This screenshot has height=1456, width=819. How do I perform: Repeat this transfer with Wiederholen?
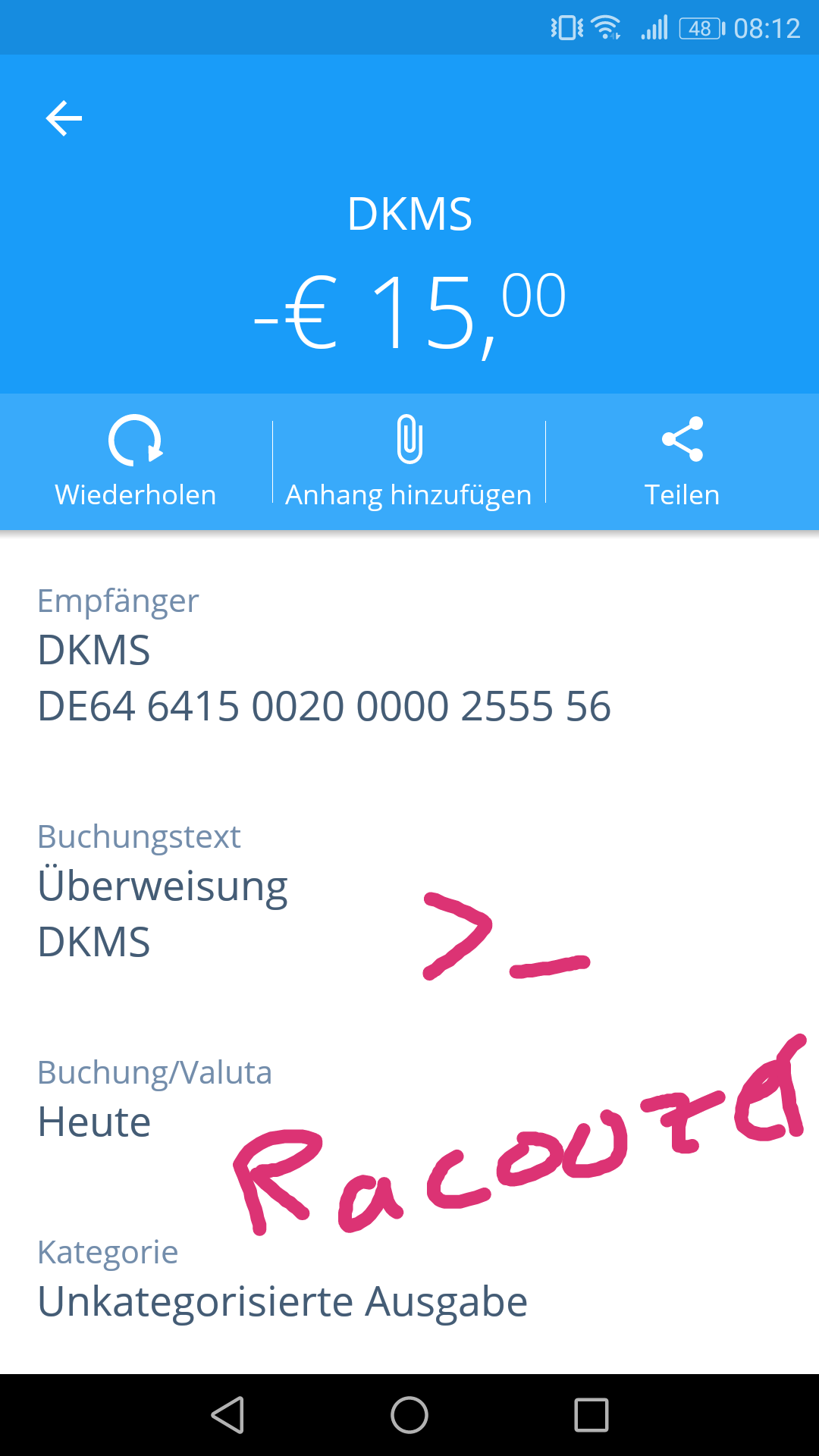pyautogui.click(x=136, y=461)
